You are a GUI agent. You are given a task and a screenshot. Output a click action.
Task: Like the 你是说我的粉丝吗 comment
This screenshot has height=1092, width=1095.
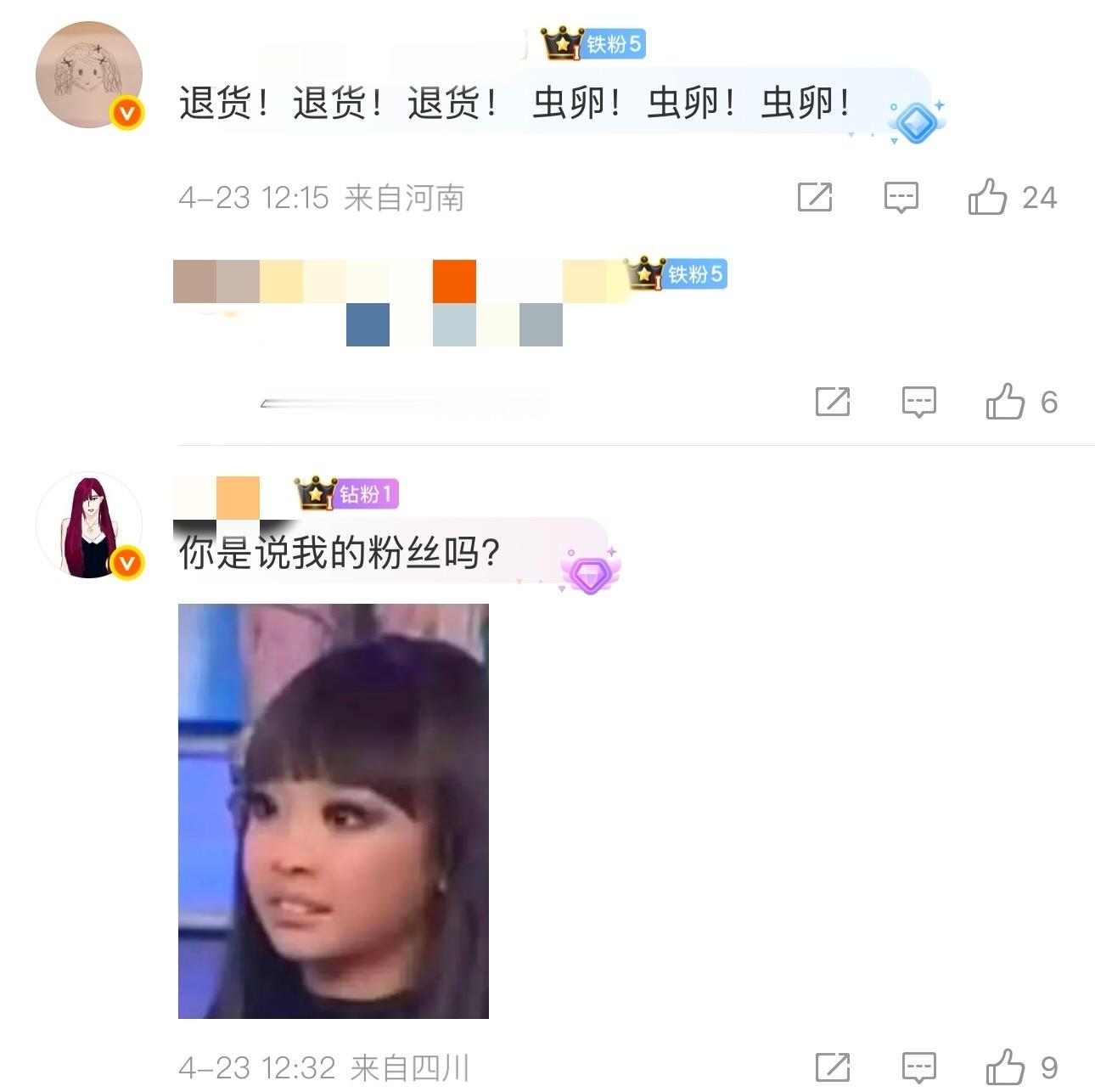click(1005, 1067)
